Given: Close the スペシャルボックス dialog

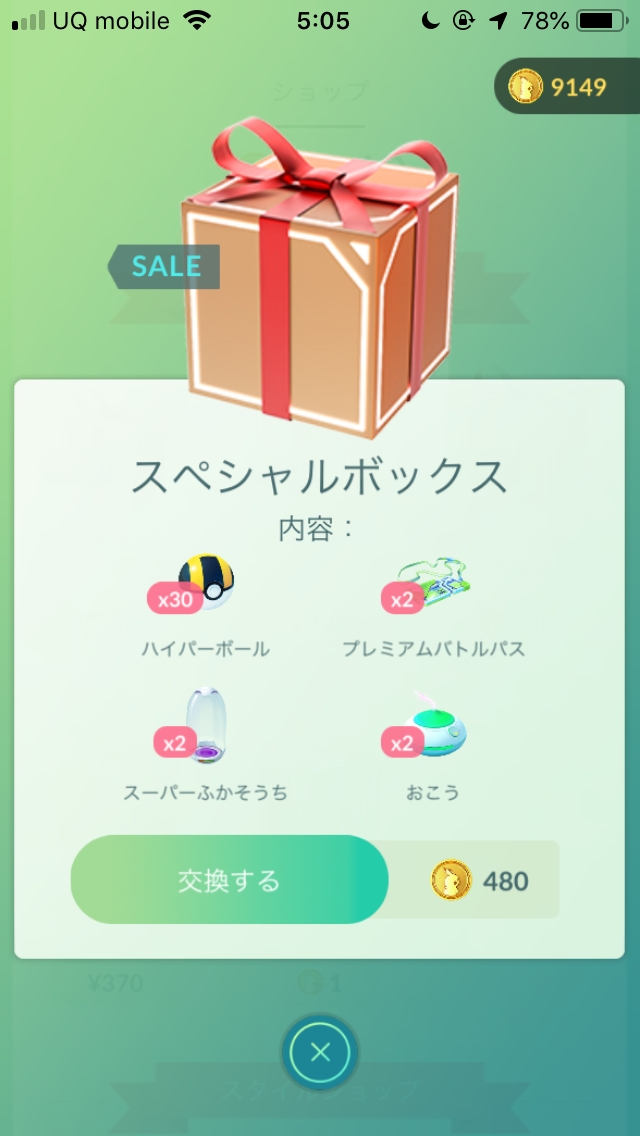Looking at the screenshot, I should (x=320, y=1052).
